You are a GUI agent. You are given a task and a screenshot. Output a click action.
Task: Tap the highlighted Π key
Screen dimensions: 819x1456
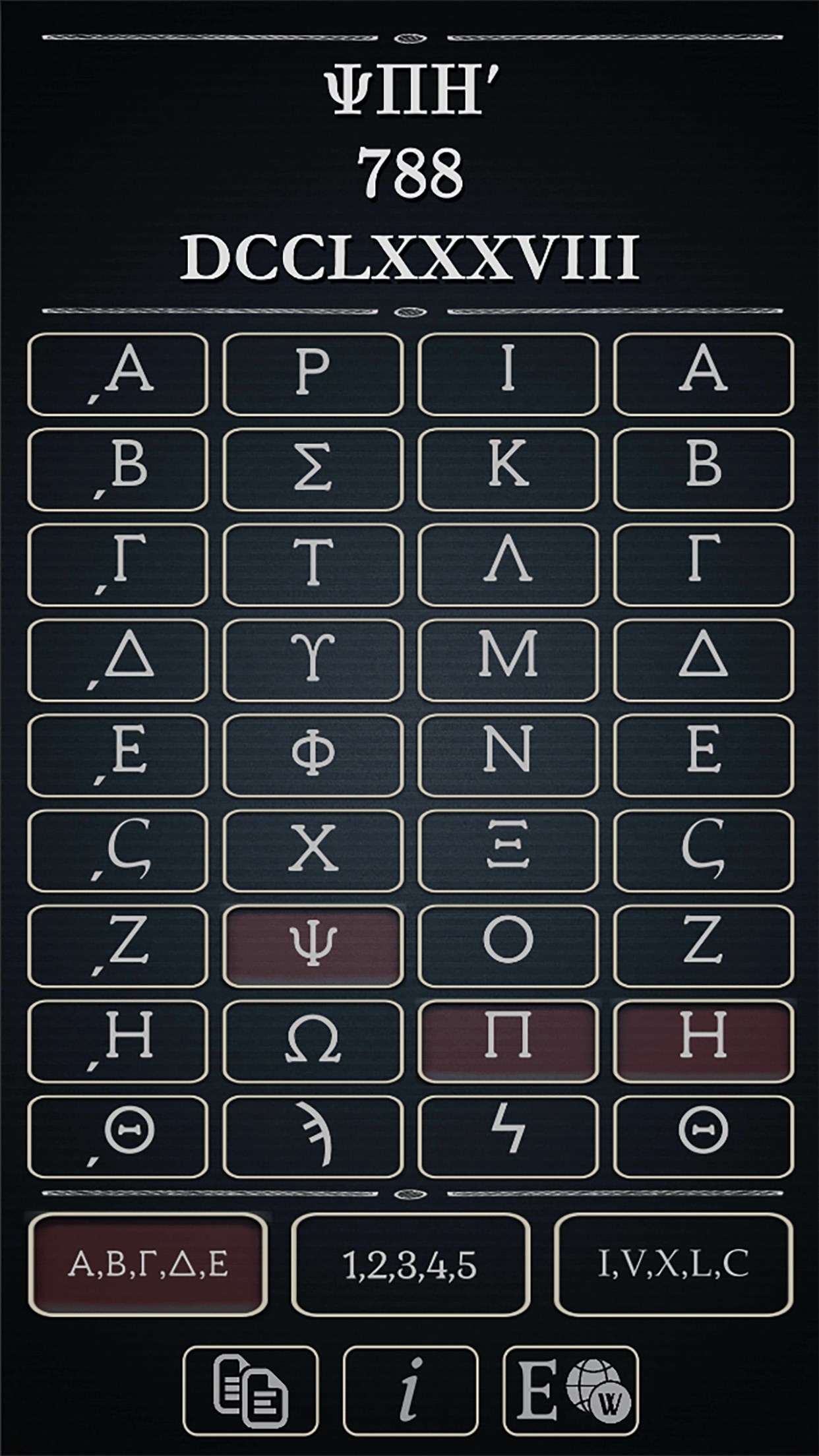coord(508,1041)
